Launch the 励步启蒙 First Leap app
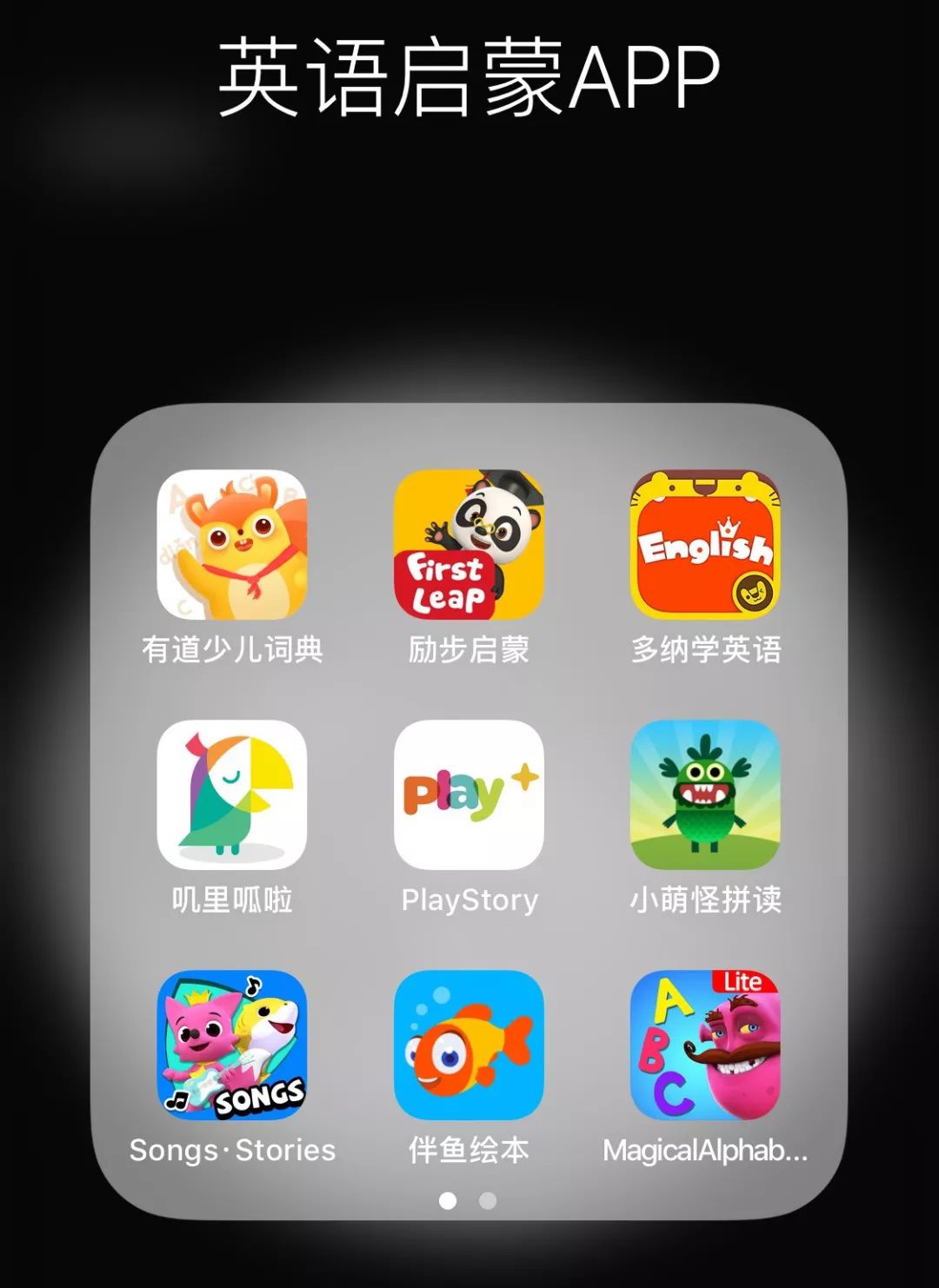939x1288 pixels. point(469,545)
